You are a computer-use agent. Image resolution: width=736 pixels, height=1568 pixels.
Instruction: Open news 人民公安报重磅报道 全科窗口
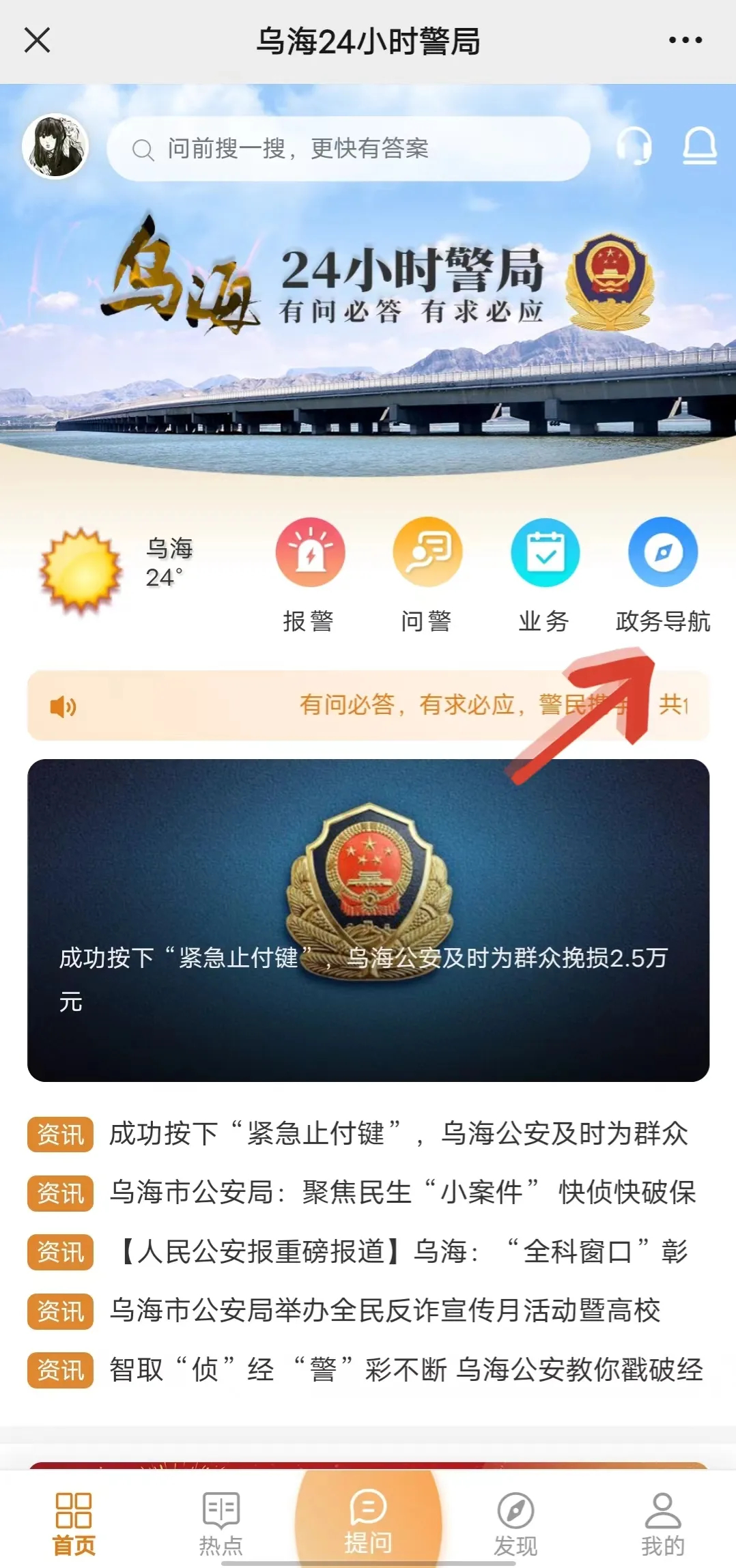401,1251
